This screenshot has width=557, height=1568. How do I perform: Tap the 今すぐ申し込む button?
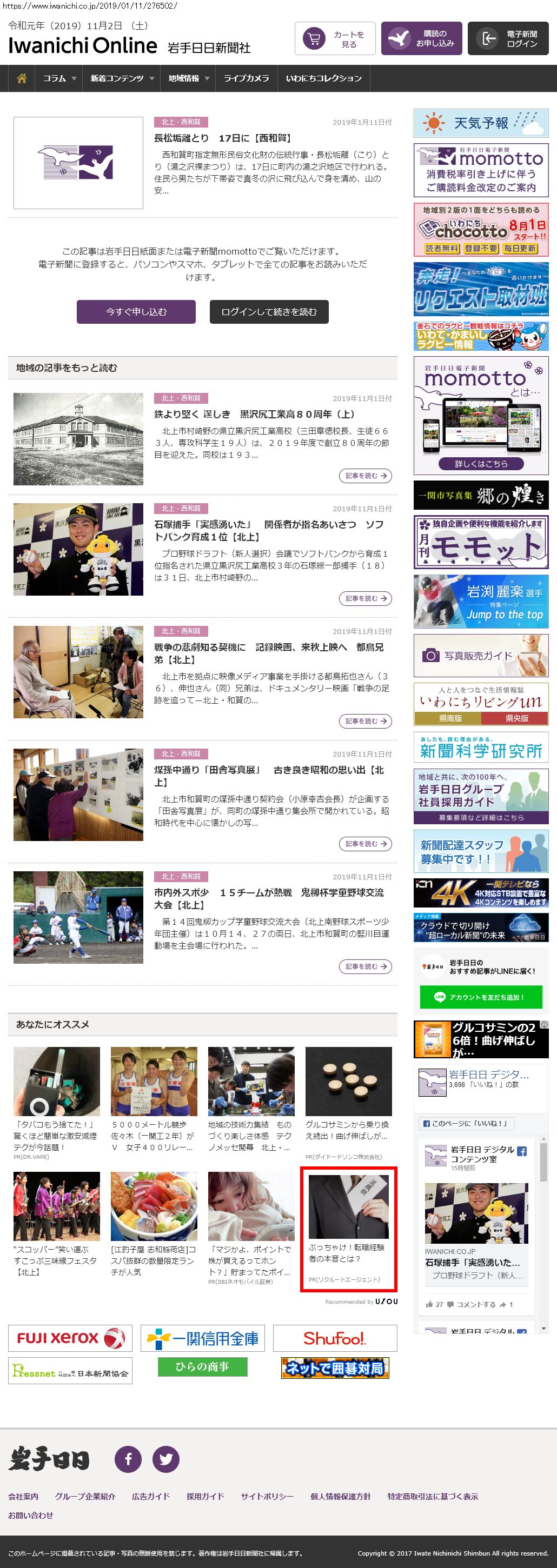click(x=136, y=312)
